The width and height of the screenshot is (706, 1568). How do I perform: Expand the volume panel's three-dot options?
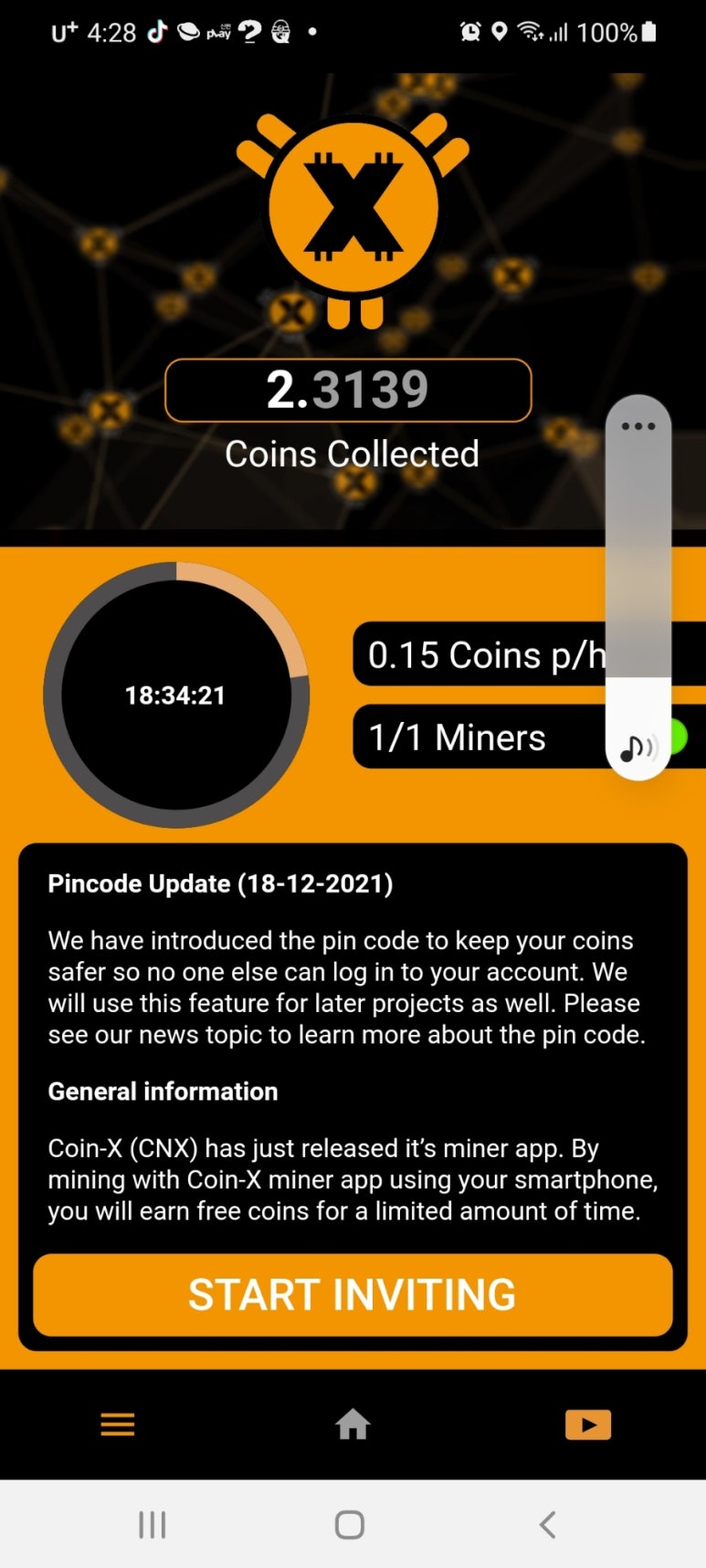coord(638,426)
